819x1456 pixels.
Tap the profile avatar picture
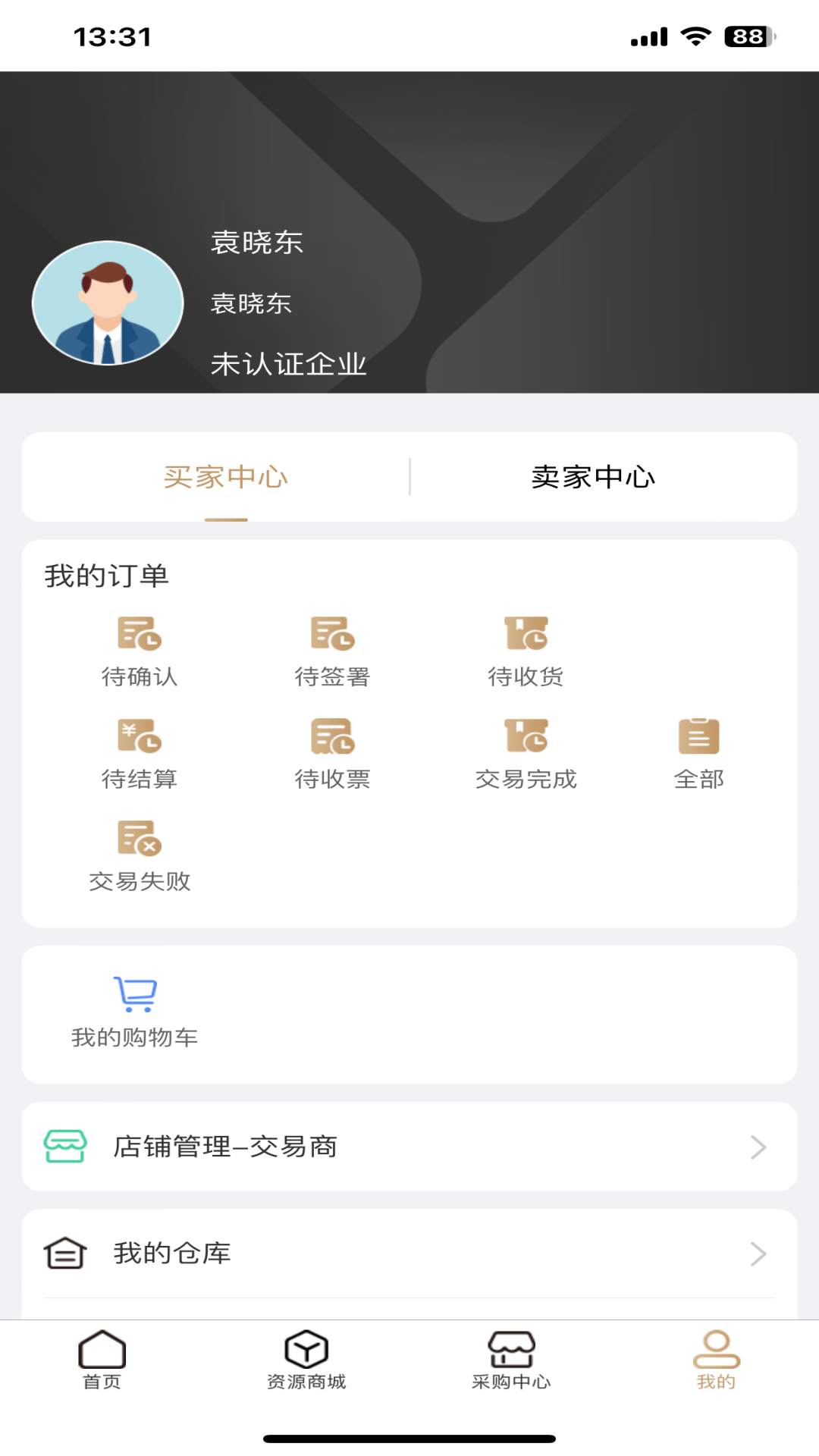pyautogui.click(x=108, y=303)
